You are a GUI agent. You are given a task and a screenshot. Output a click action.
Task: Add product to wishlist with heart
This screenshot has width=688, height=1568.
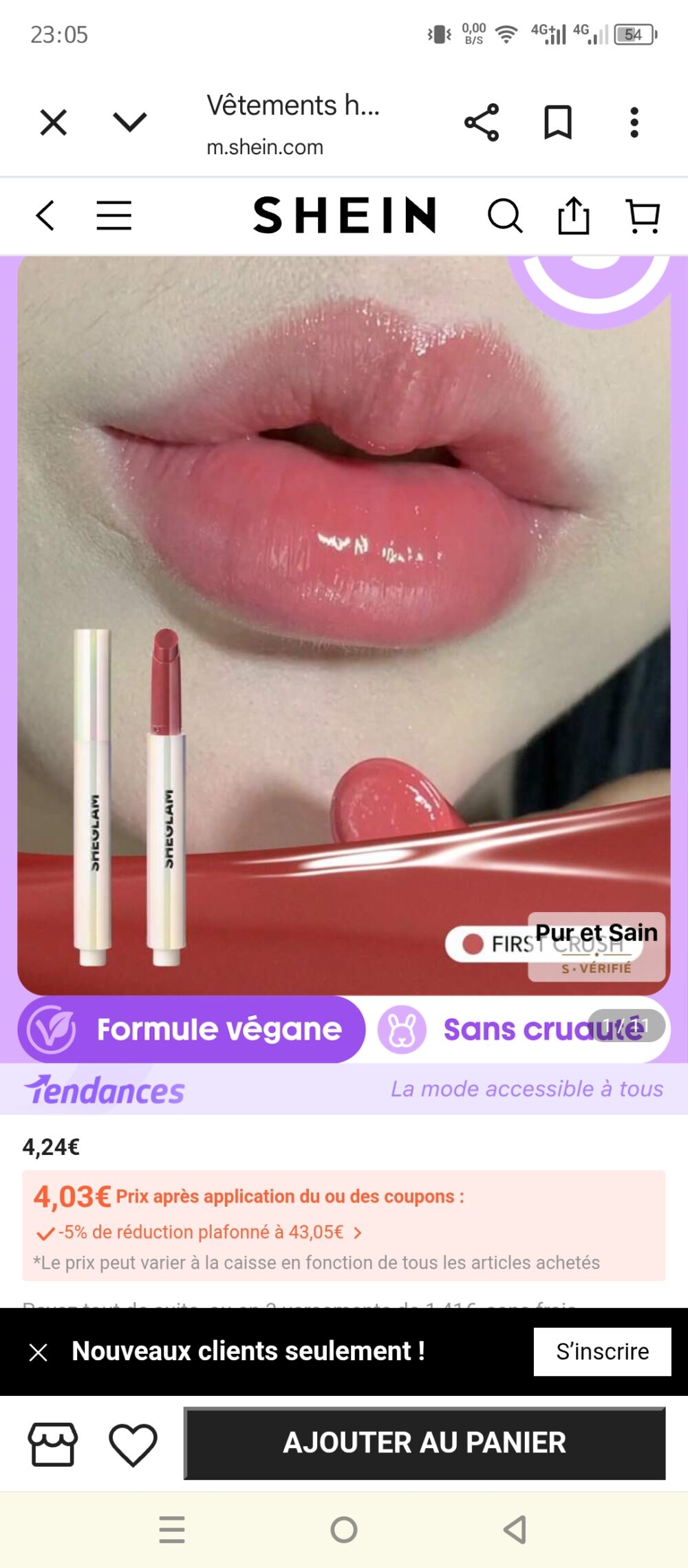pyautogui.click(x=133, y=1444)
